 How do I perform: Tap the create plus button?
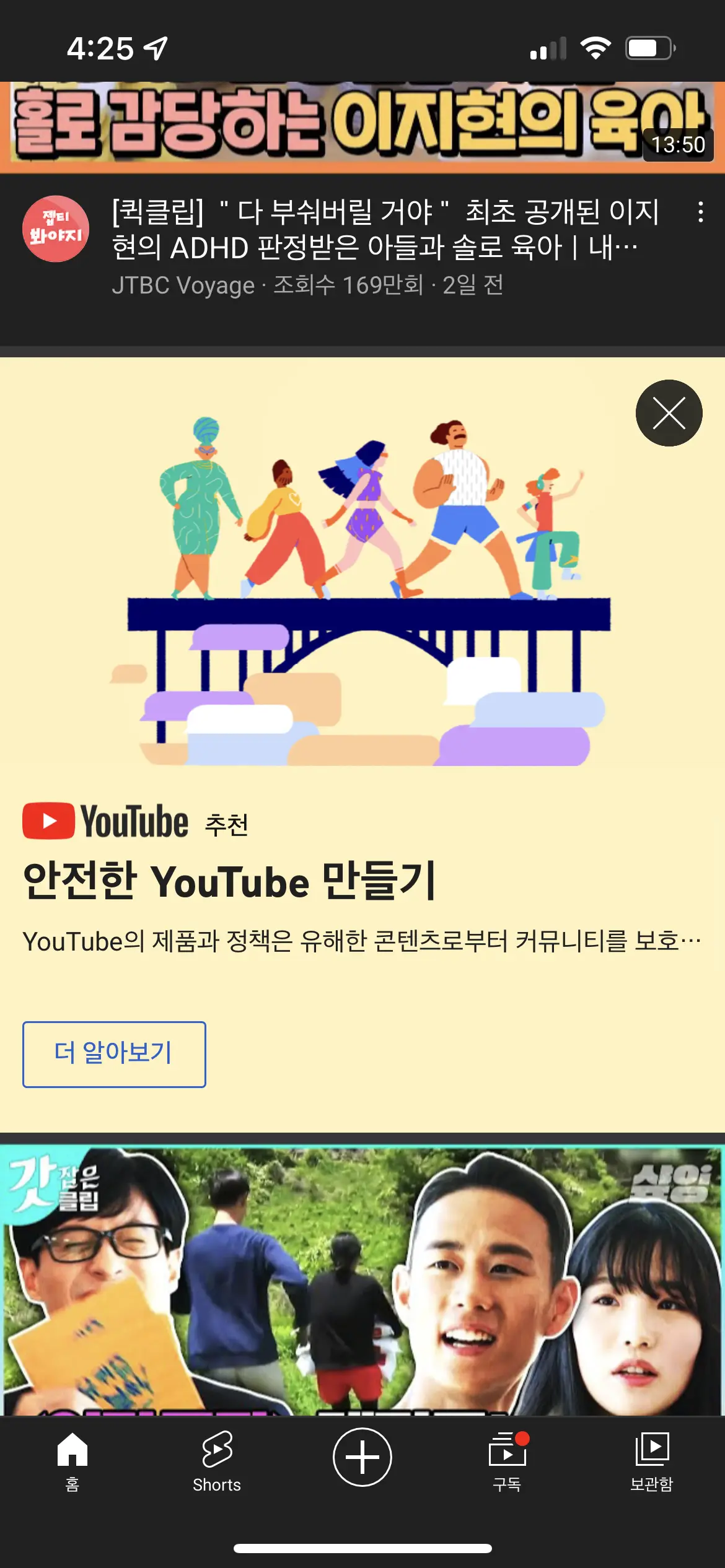pyautogui.click(x=362, y=1457)
